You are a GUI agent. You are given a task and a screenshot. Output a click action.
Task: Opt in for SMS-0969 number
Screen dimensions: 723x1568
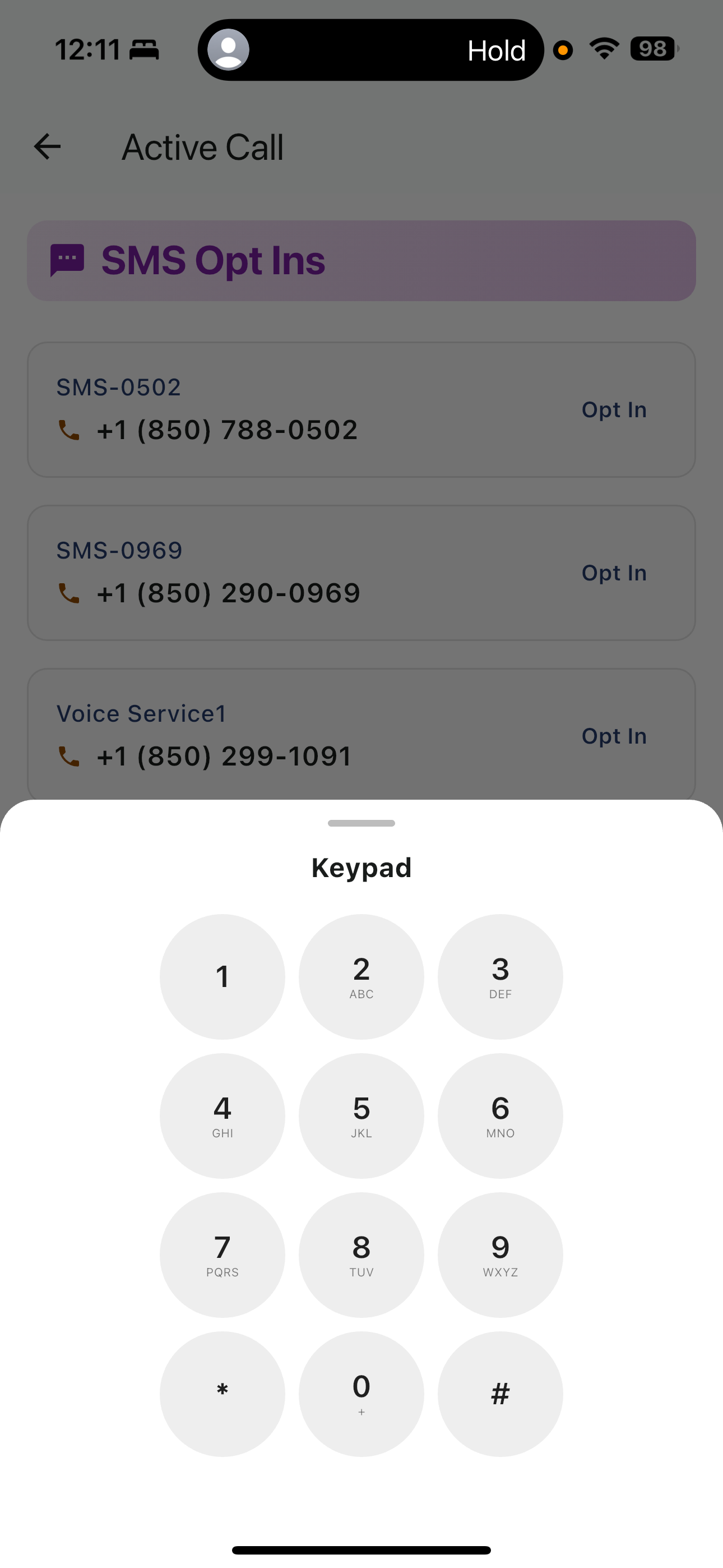(614, 573)
